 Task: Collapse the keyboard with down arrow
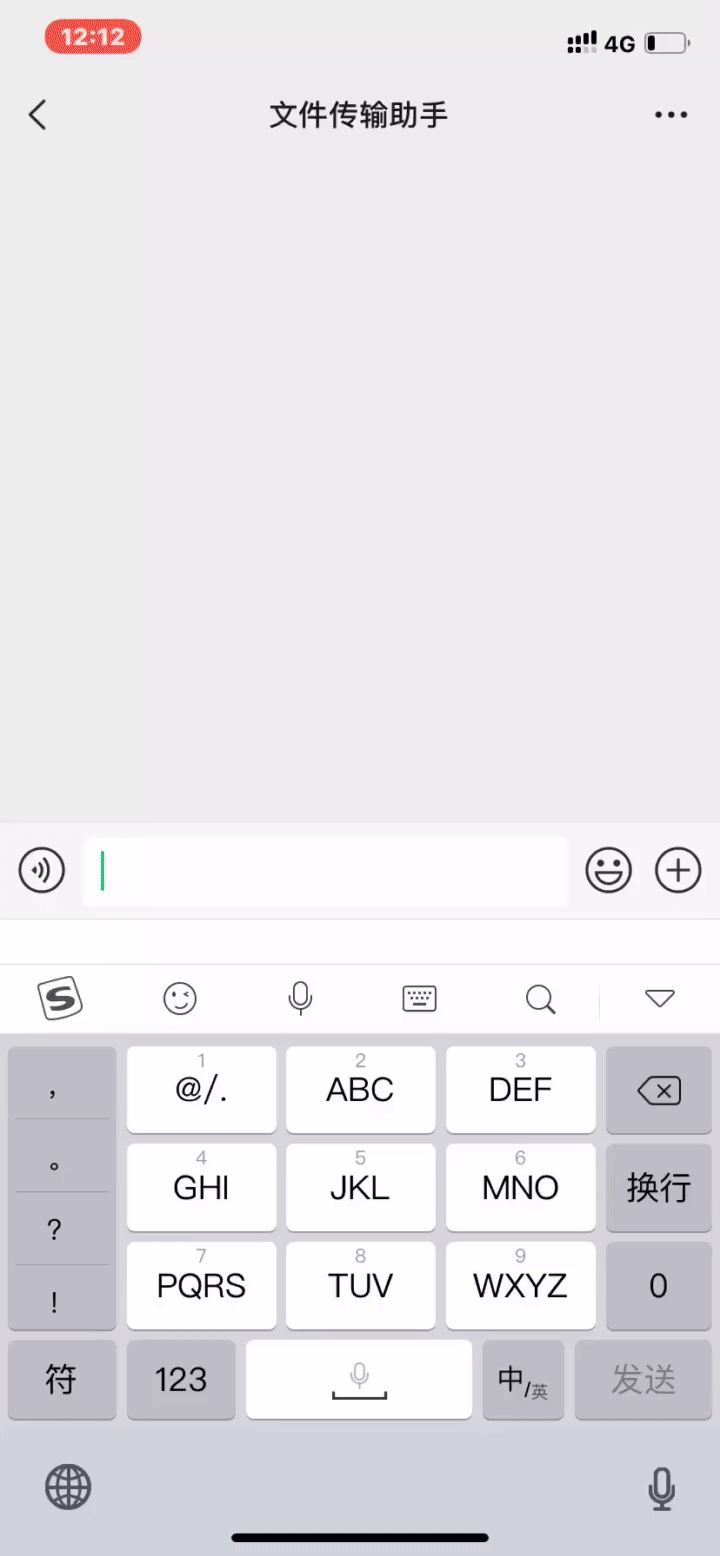point(660,998)
